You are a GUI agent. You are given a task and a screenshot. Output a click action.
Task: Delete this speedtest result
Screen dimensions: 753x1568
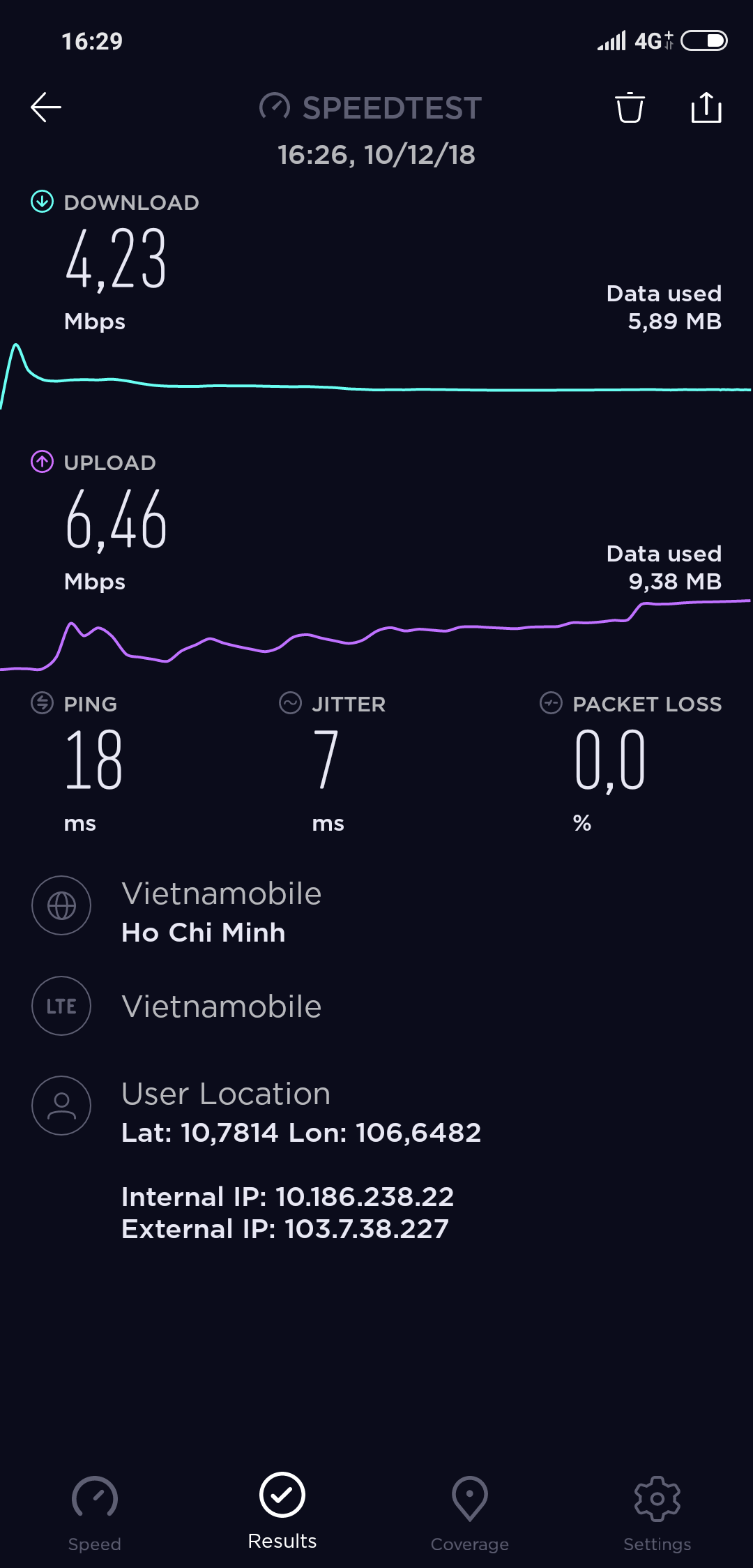click(x=630, y=107)
